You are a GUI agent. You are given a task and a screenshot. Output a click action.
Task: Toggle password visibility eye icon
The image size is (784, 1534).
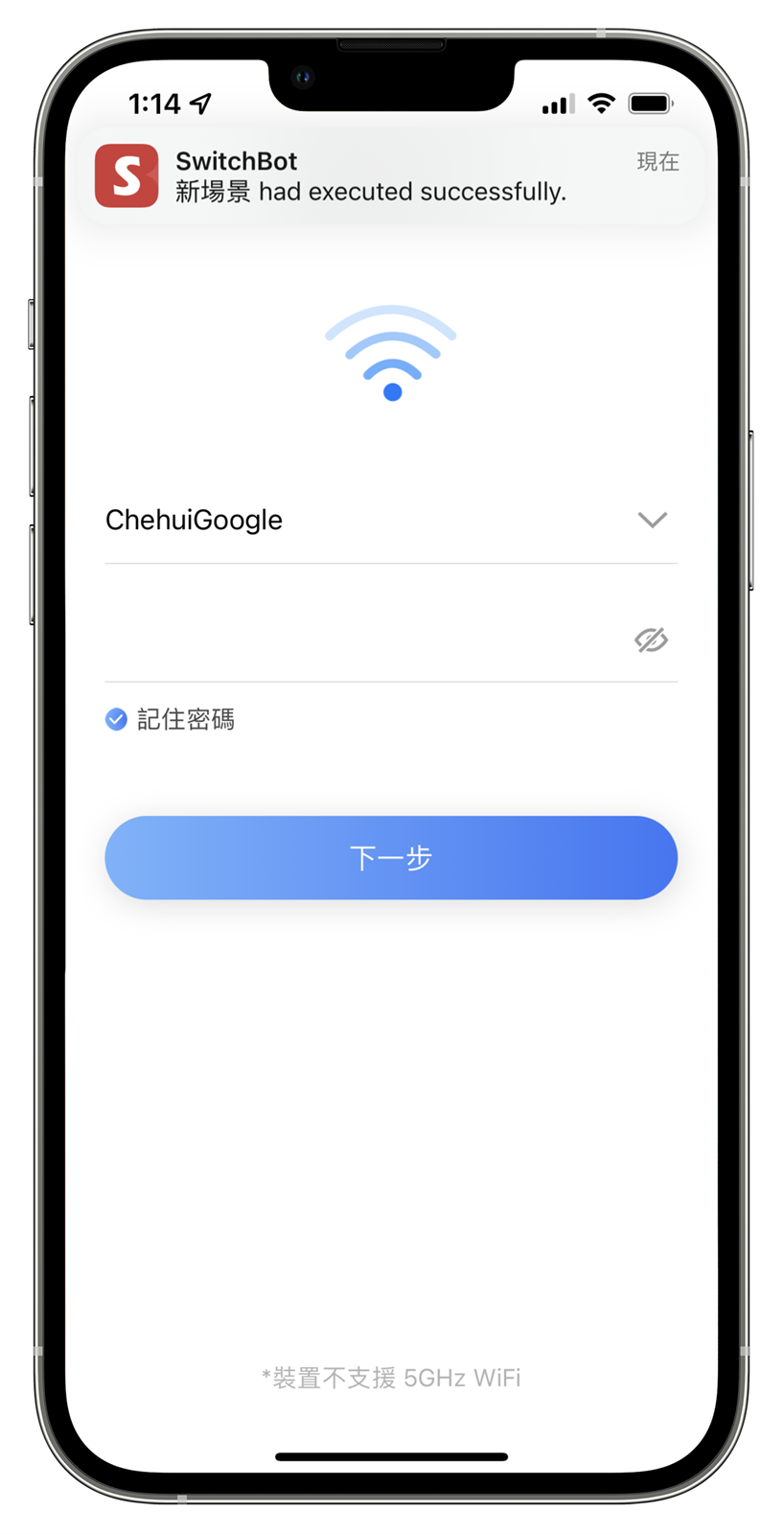click(651, 639)
